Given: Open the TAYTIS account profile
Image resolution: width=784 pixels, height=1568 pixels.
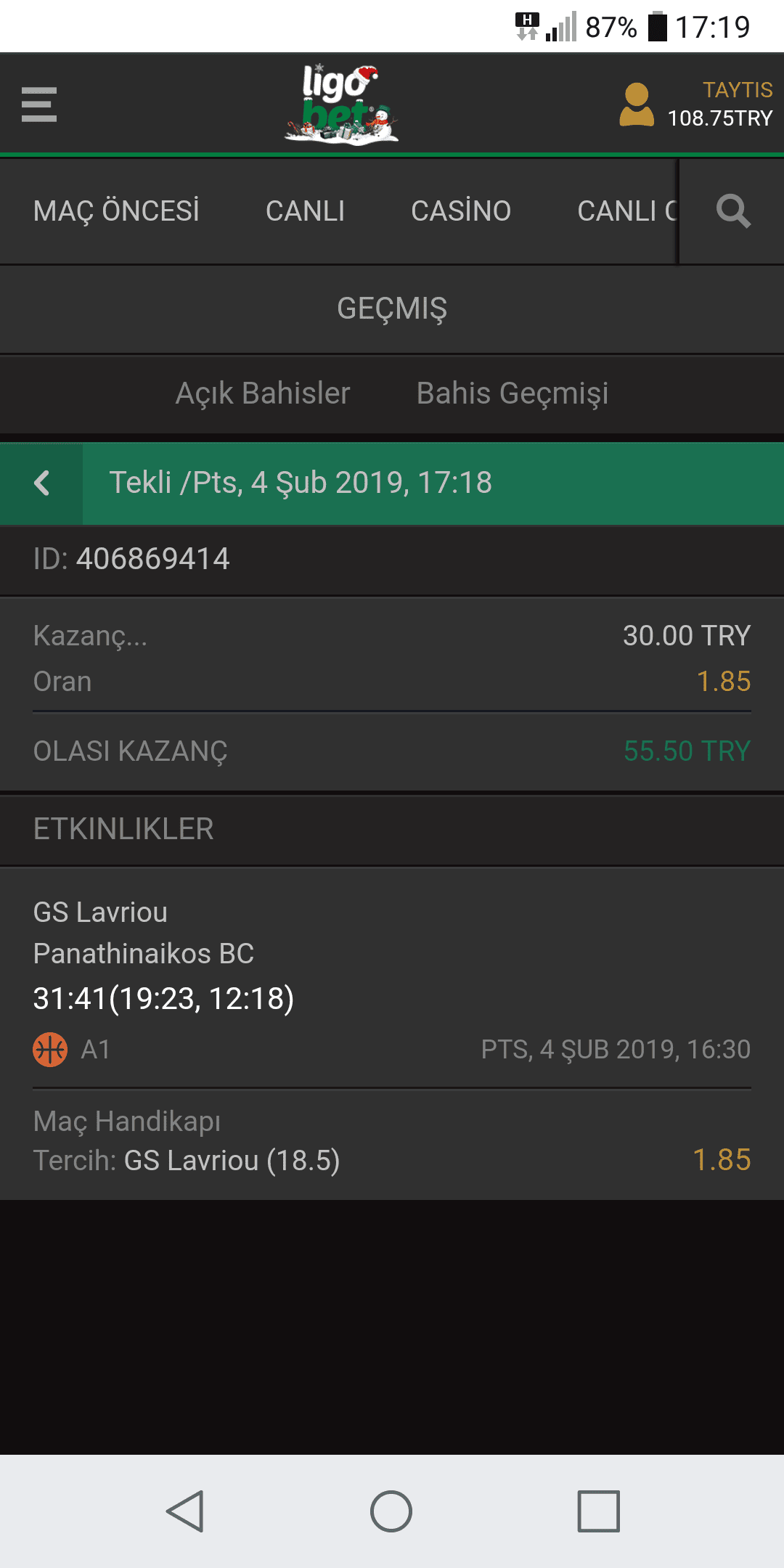Looking at the screenshot, I should point(695,105).
